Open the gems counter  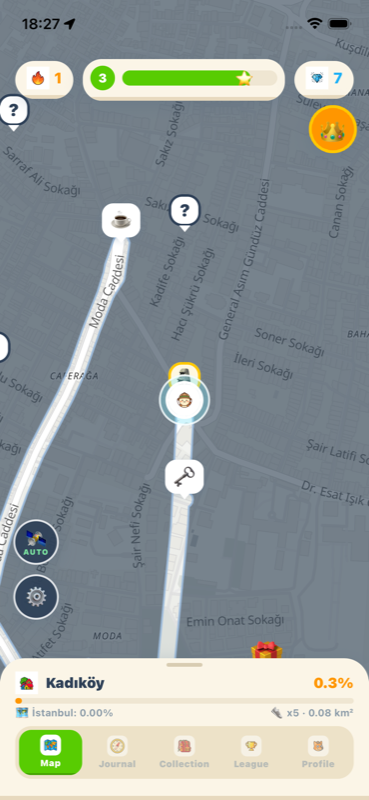point(324,79)
